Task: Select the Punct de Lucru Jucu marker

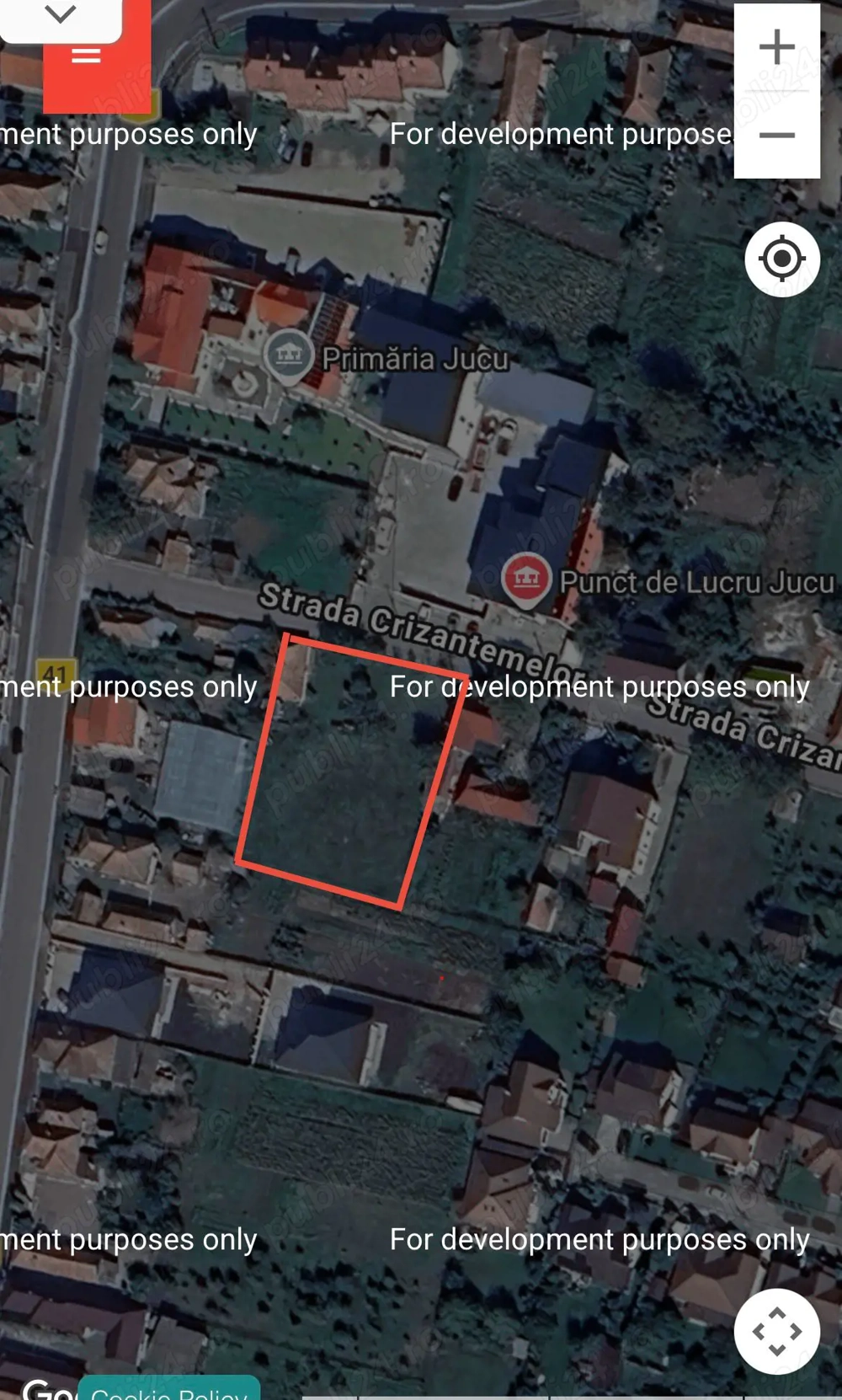Action: (525, 578)
